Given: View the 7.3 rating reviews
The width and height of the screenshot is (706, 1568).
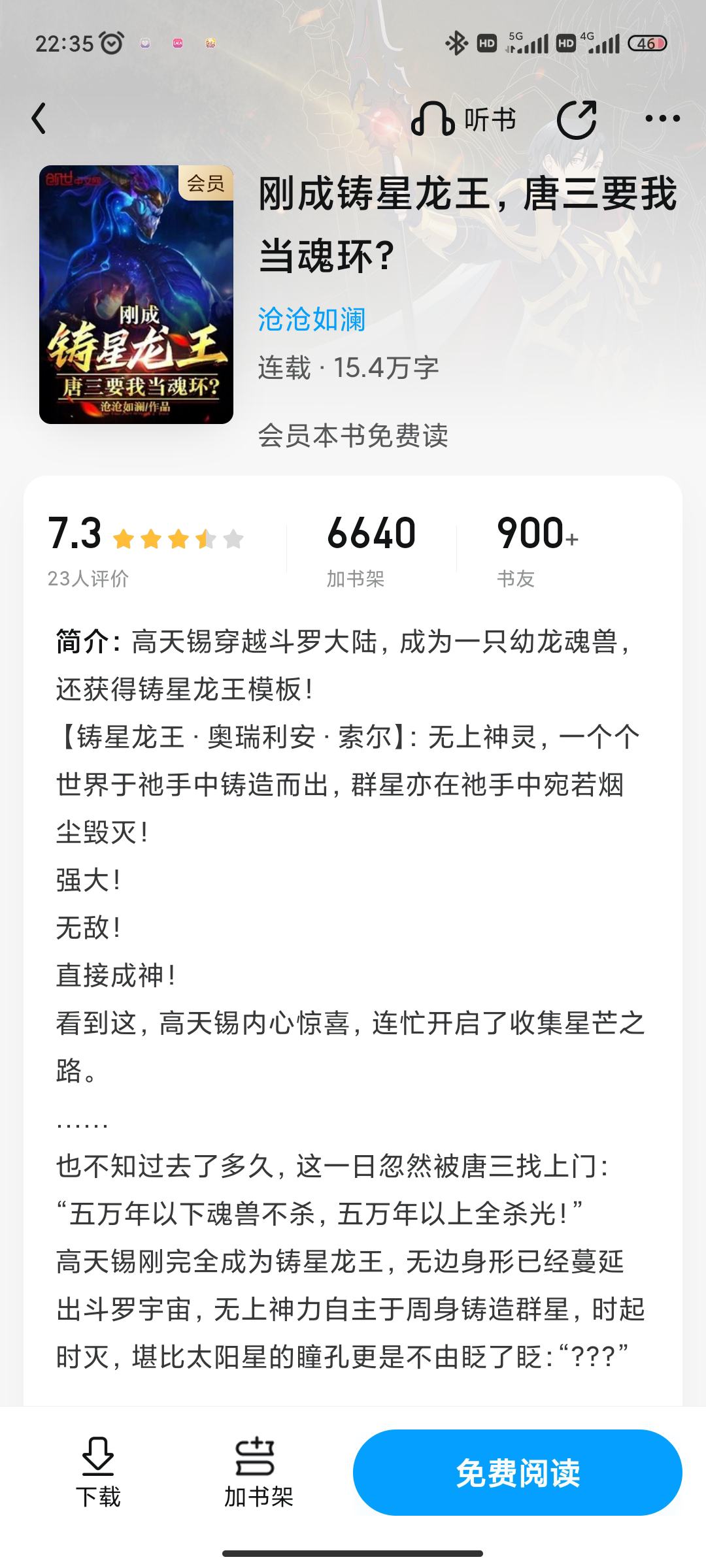Looking at the screenshot, I should (146, 550).
